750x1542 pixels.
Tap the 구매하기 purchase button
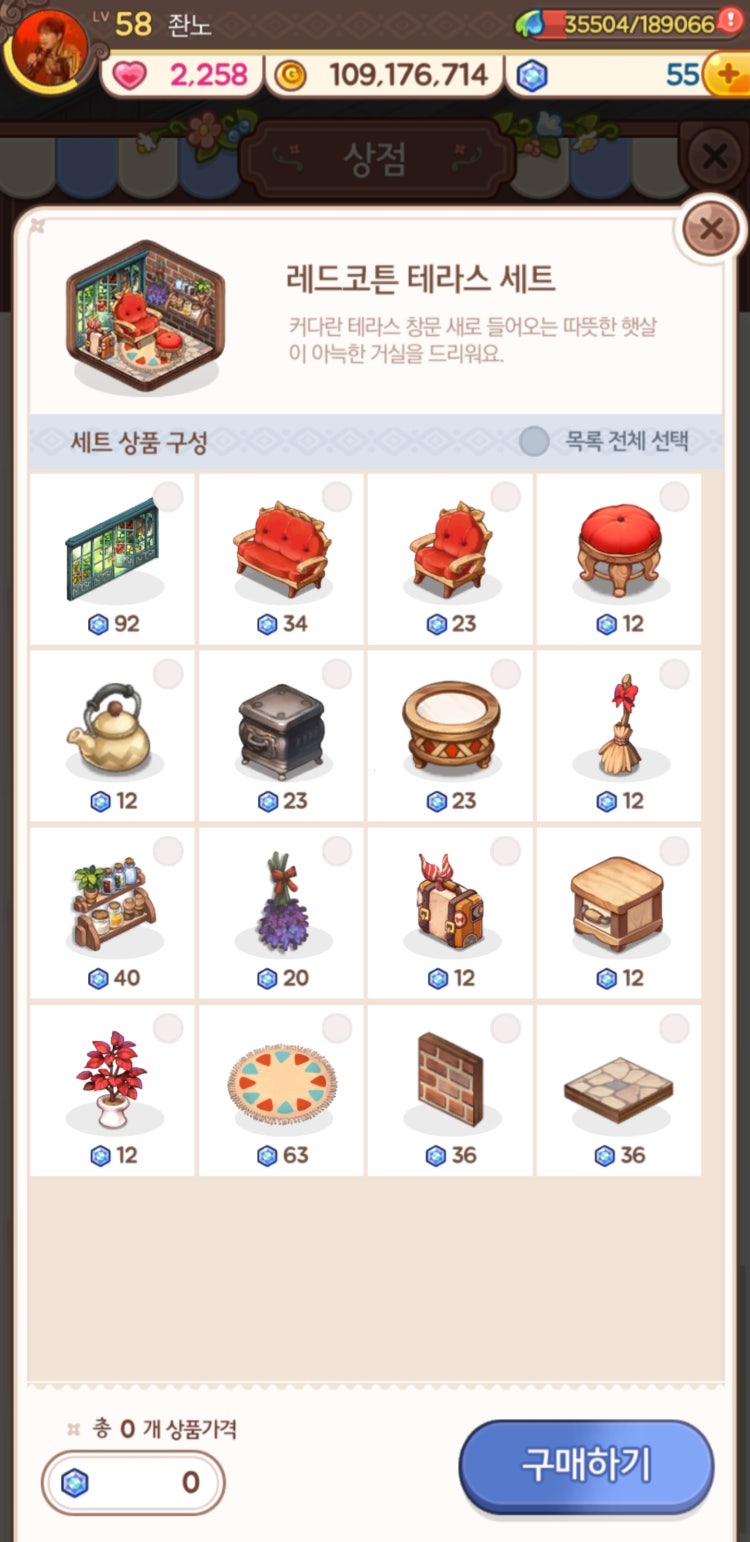586,1466
